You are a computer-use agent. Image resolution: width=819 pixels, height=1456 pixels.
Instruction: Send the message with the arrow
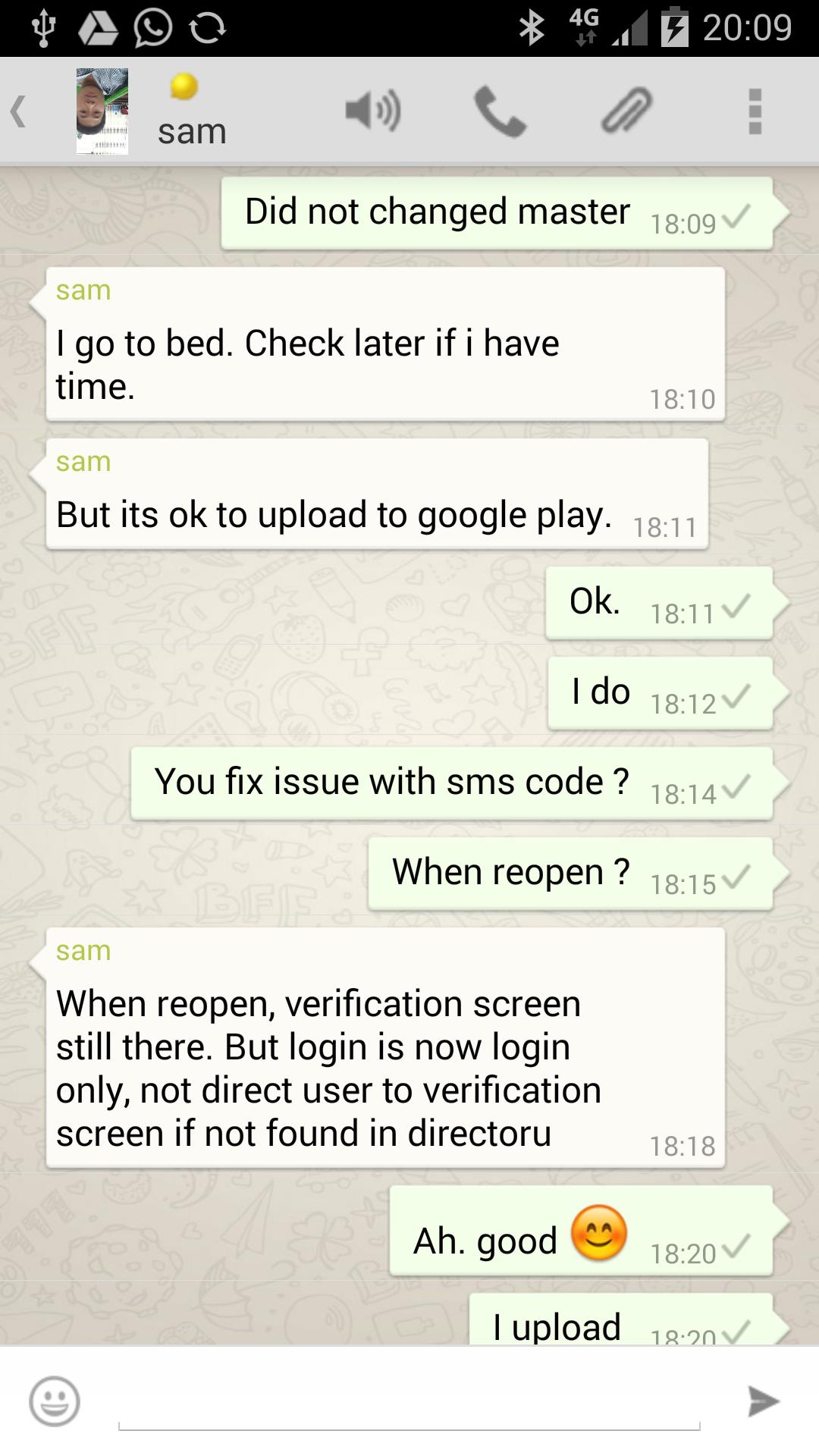pos(763,1401)
